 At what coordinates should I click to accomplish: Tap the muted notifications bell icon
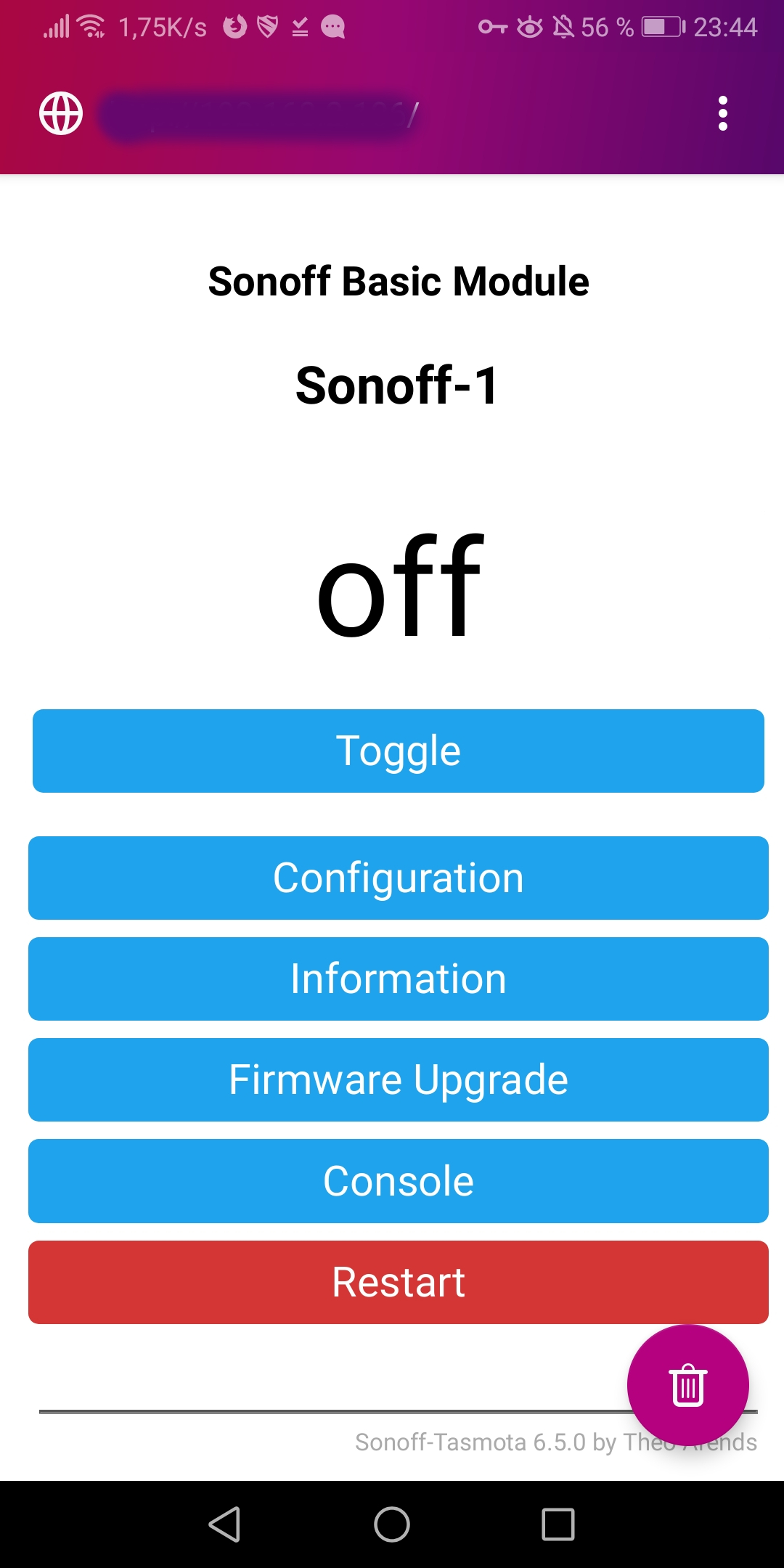[563, 26]
